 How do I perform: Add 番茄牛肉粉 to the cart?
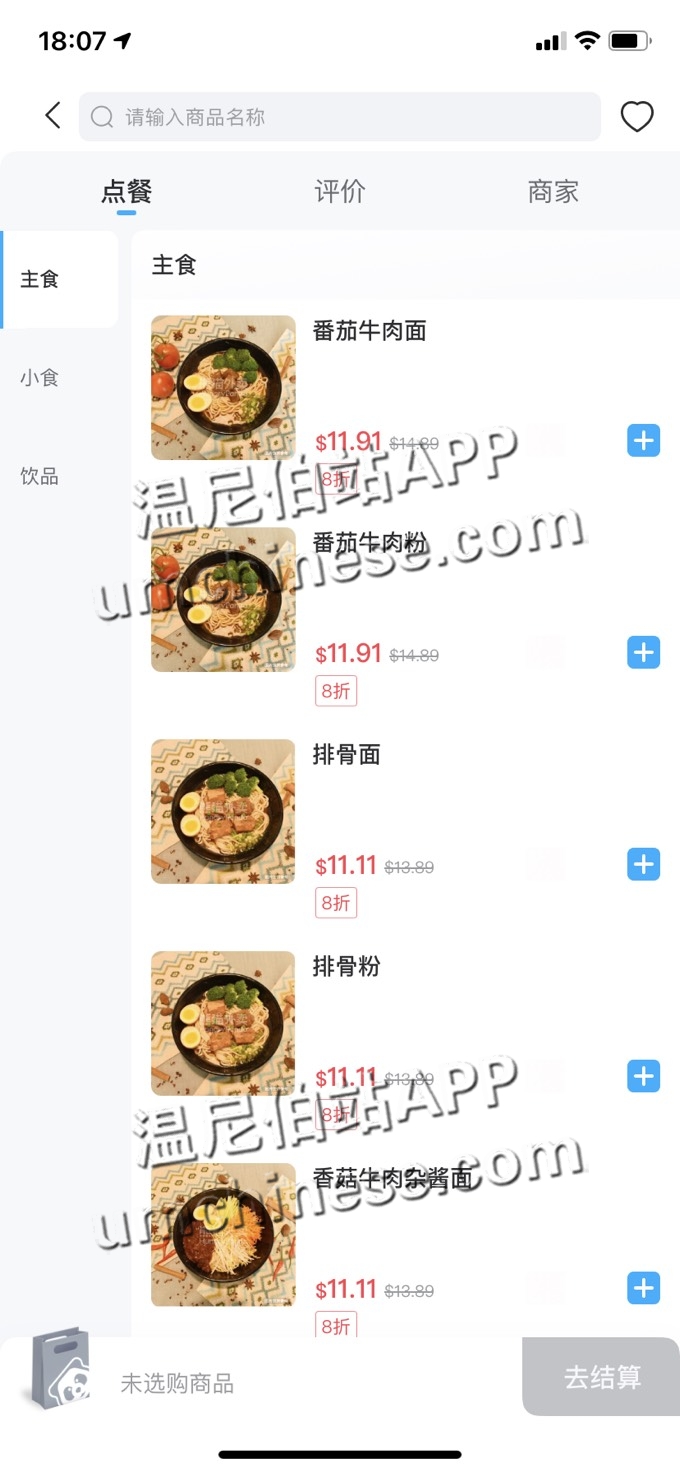(643, 652)
